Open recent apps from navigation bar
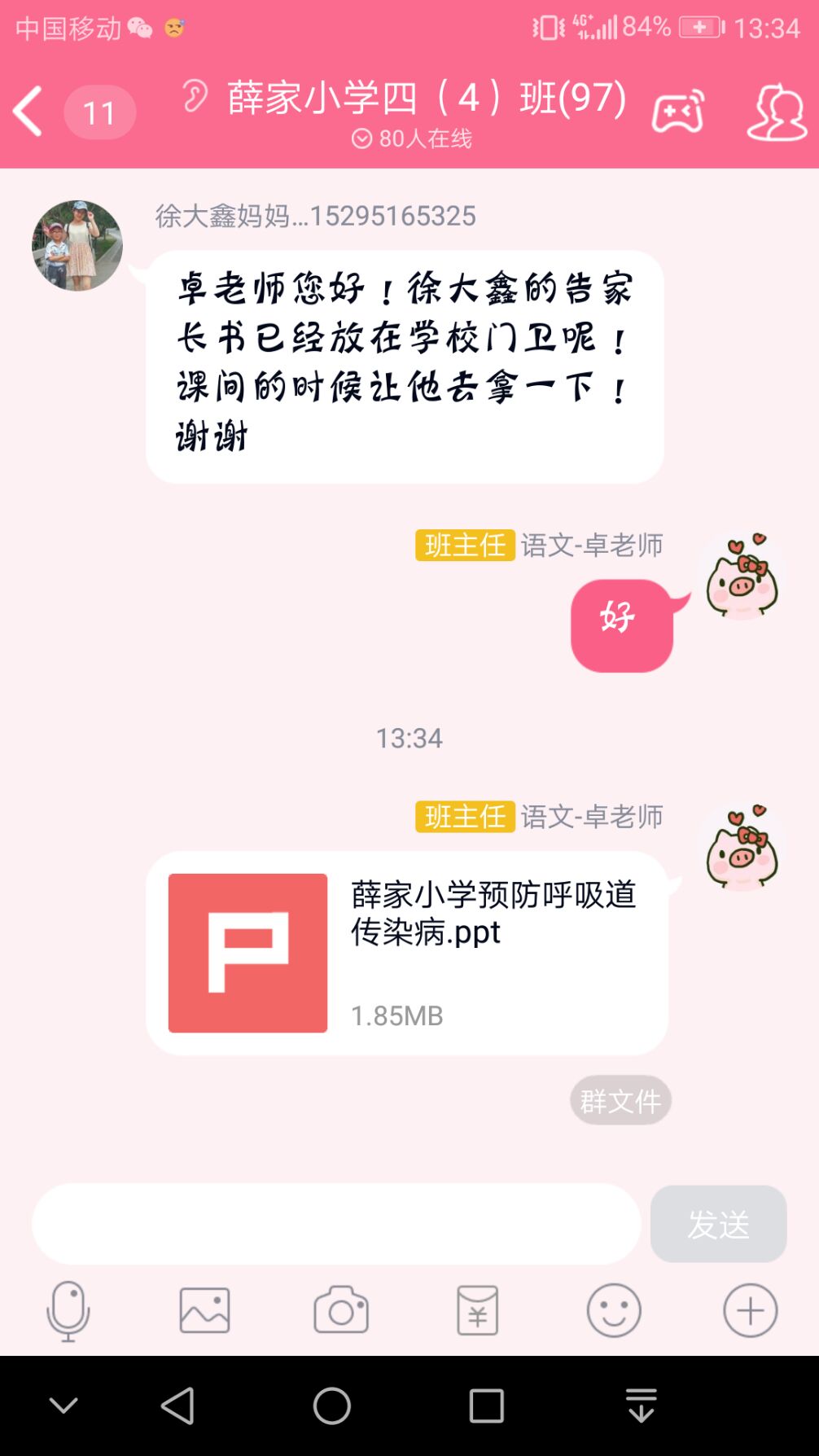 tap(486, 1406)
